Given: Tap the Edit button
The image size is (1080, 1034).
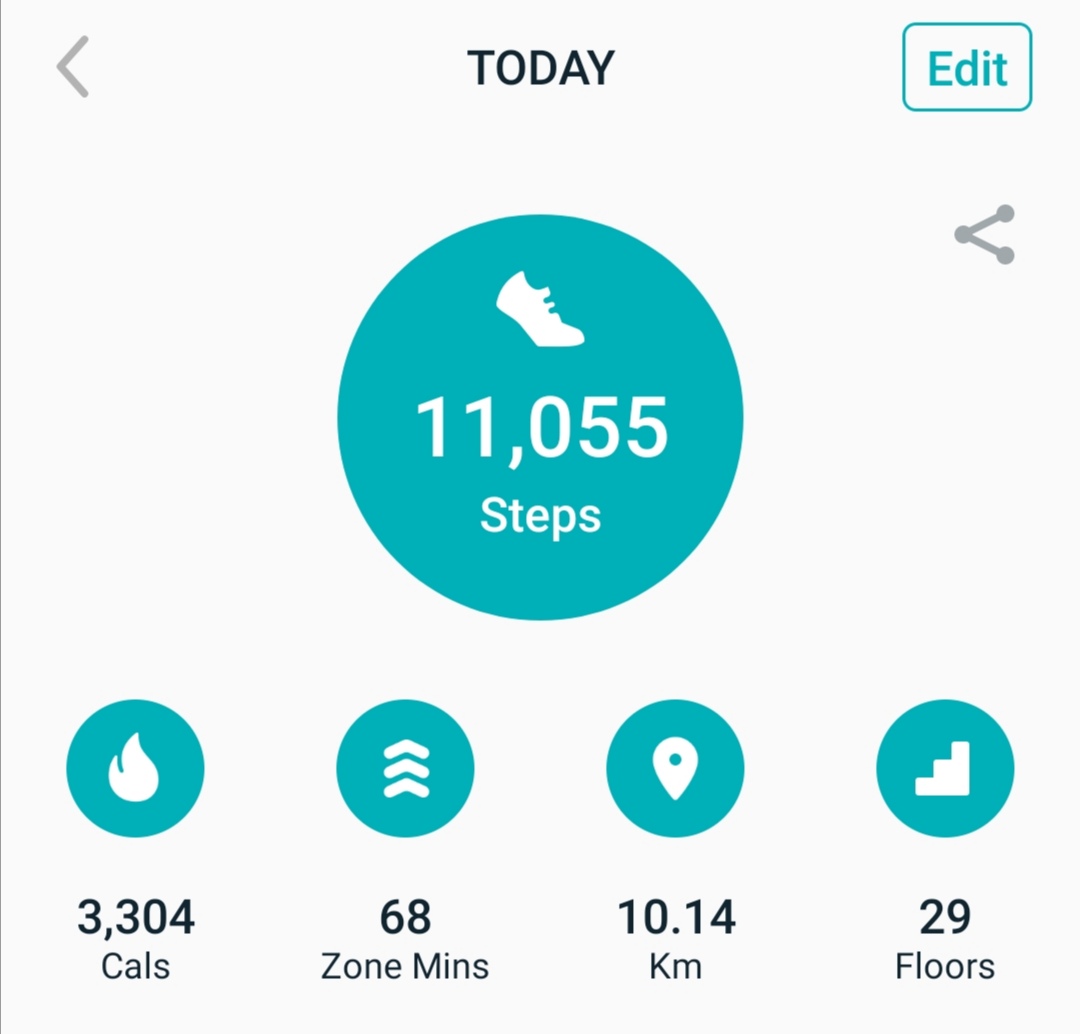Looking at the screenshot, I should pos(966,67).
